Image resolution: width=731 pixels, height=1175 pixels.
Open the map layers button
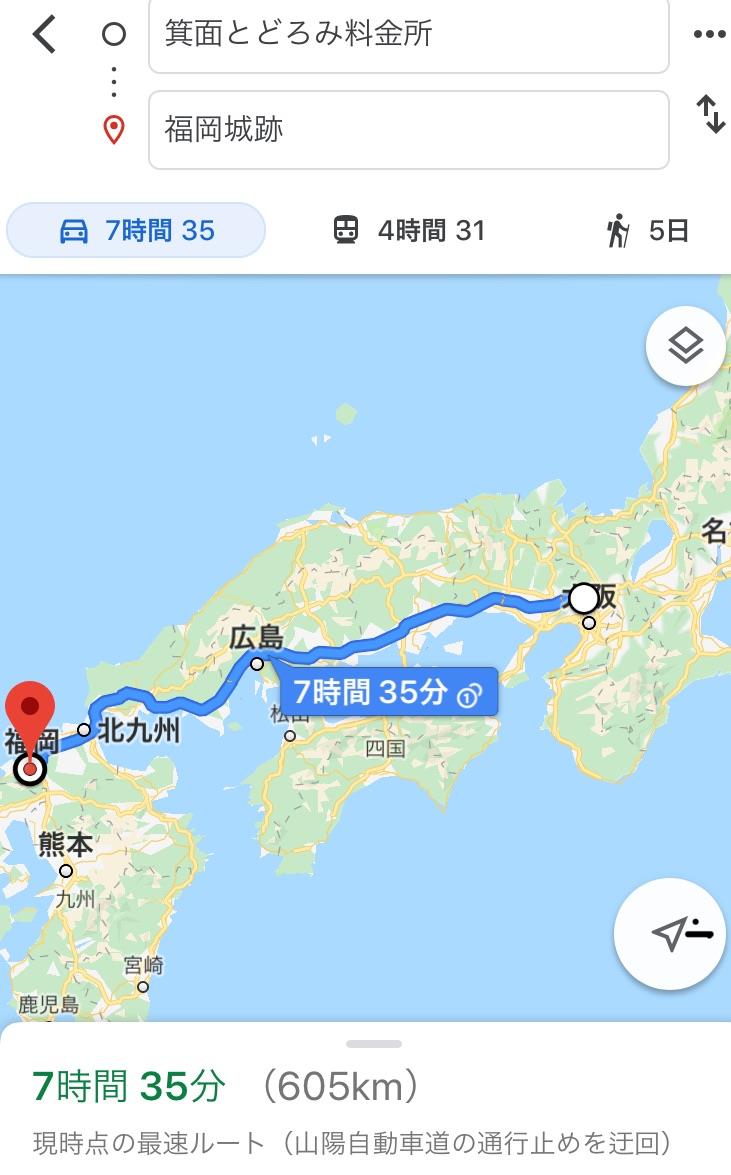pyautogui.click(x=685, y=346)
